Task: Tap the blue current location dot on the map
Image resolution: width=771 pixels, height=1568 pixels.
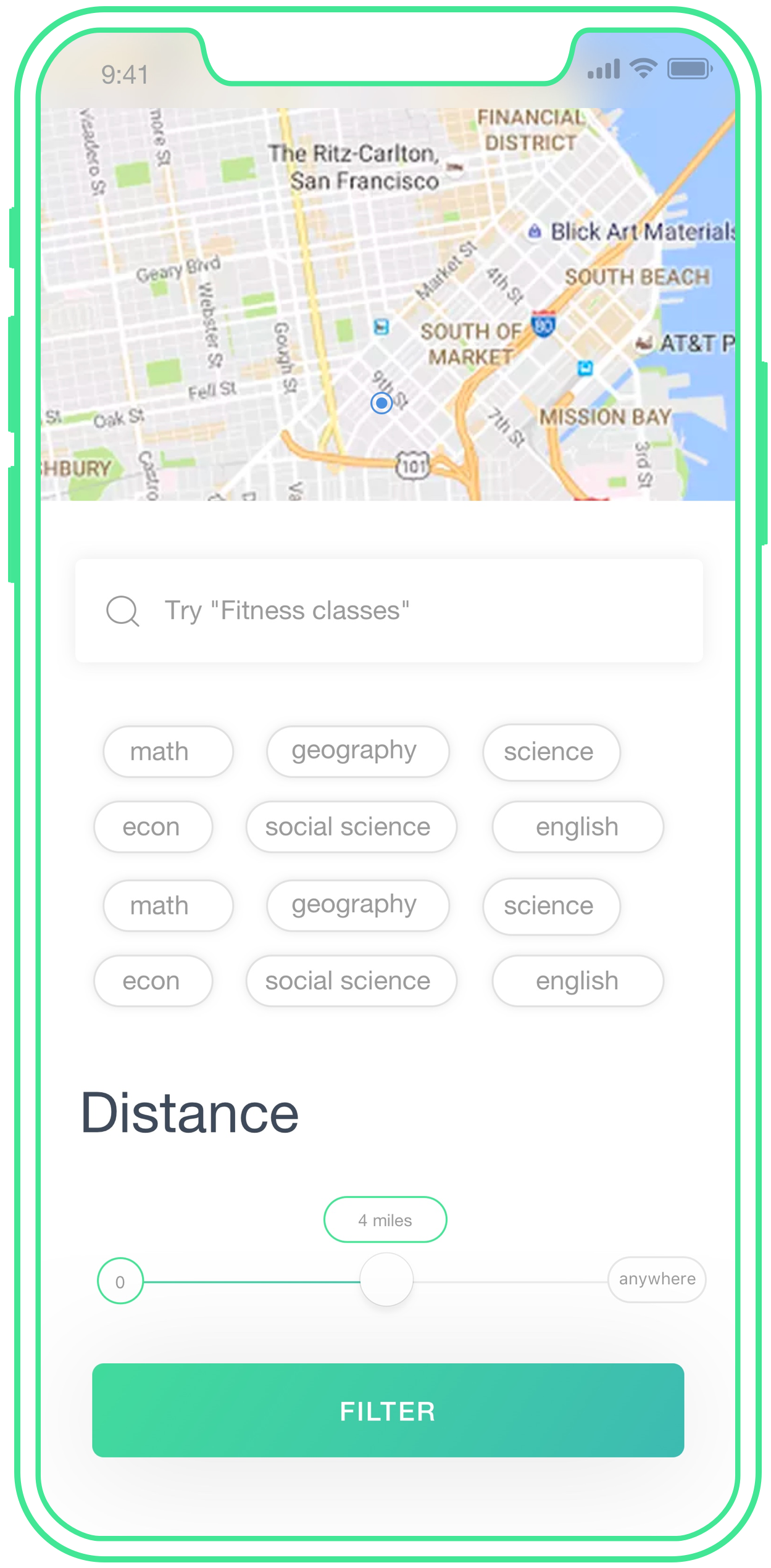Action: click(381, 403)
